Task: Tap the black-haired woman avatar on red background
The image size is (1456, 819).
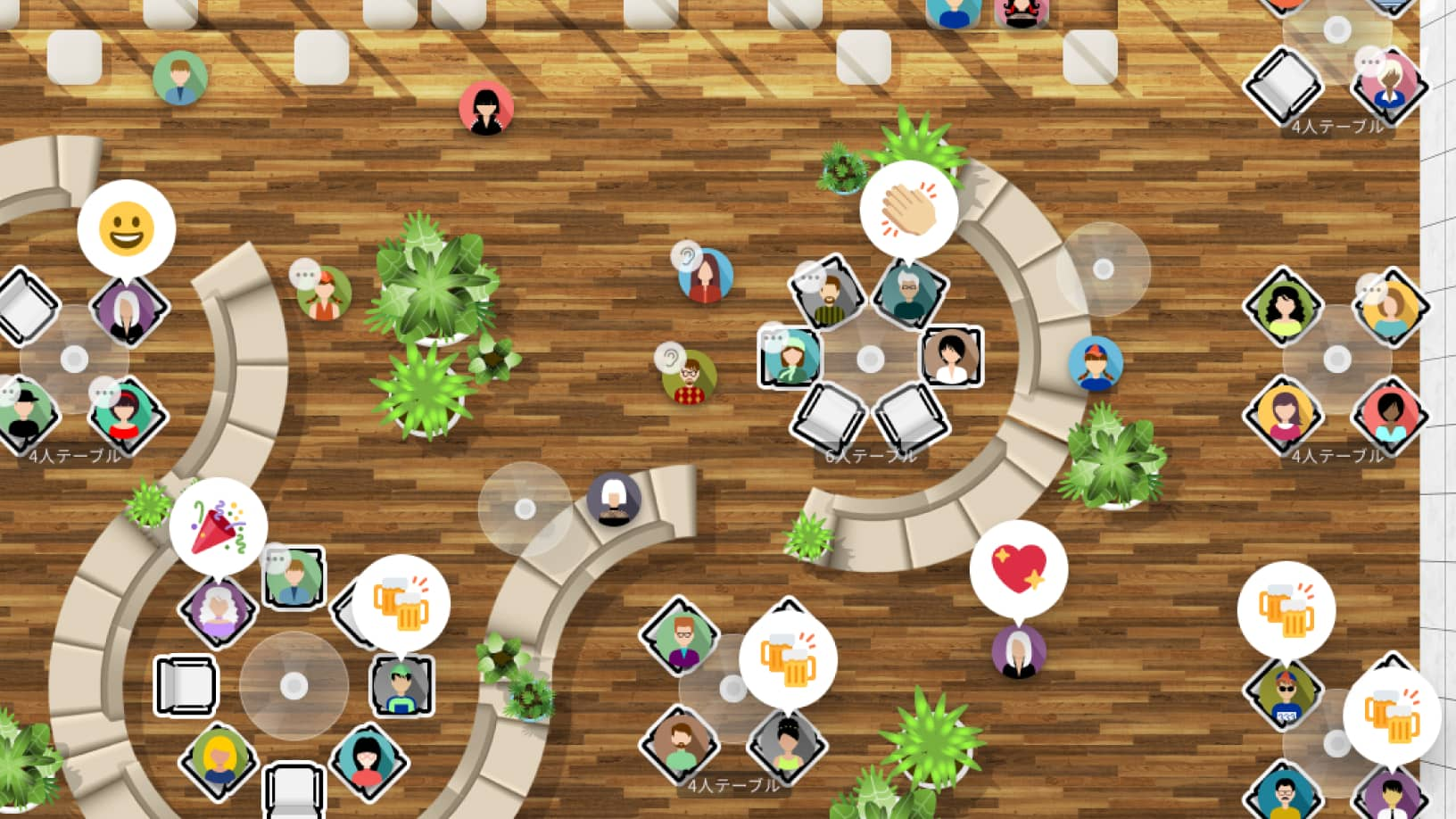Action: tap(486, 108)
